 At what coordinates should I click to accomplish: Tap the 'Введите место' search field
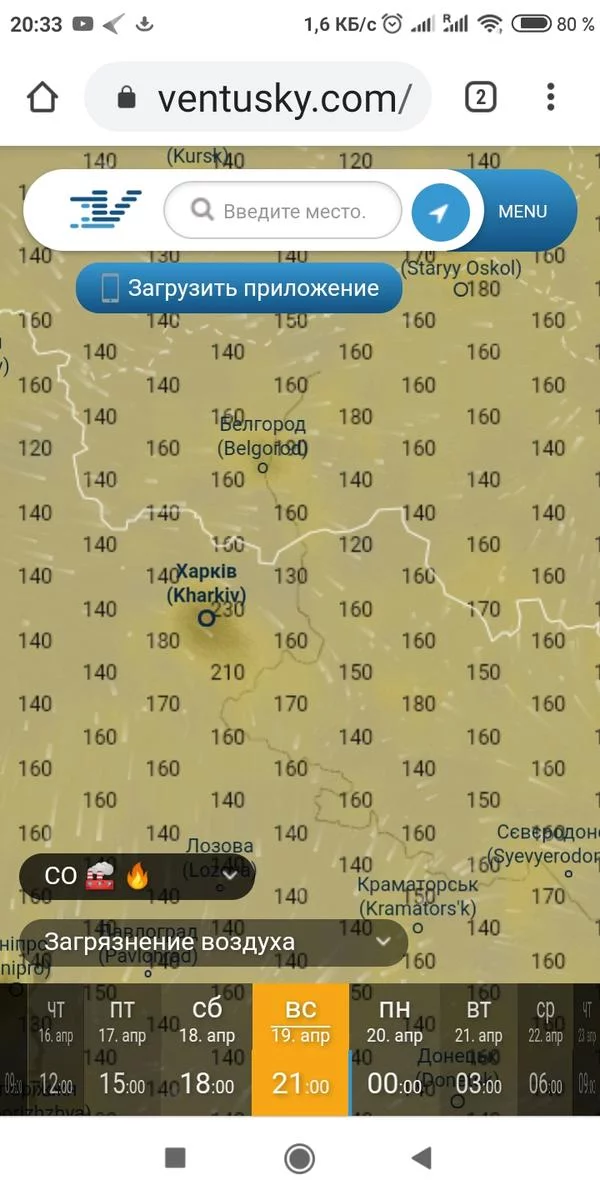284,211
